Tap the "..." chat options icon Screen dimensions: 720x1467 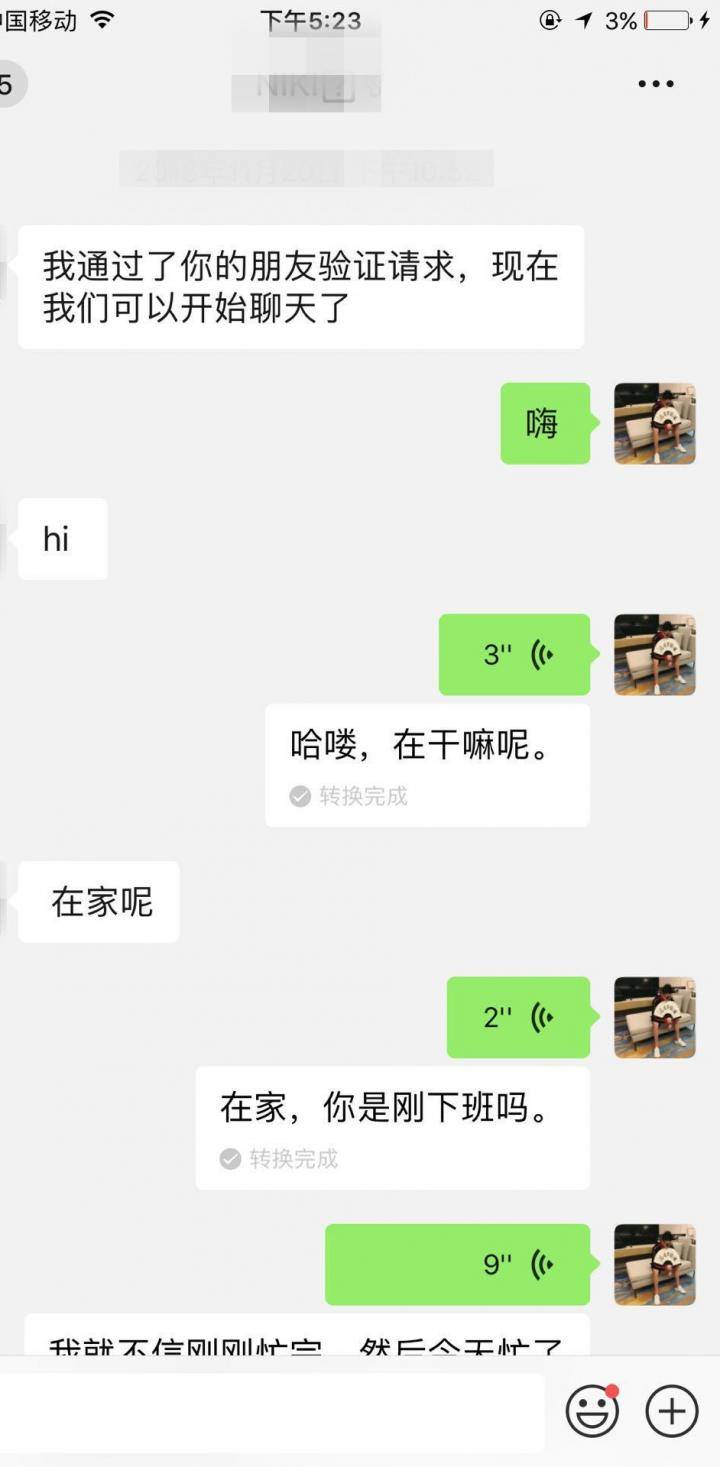click(655, 84)
